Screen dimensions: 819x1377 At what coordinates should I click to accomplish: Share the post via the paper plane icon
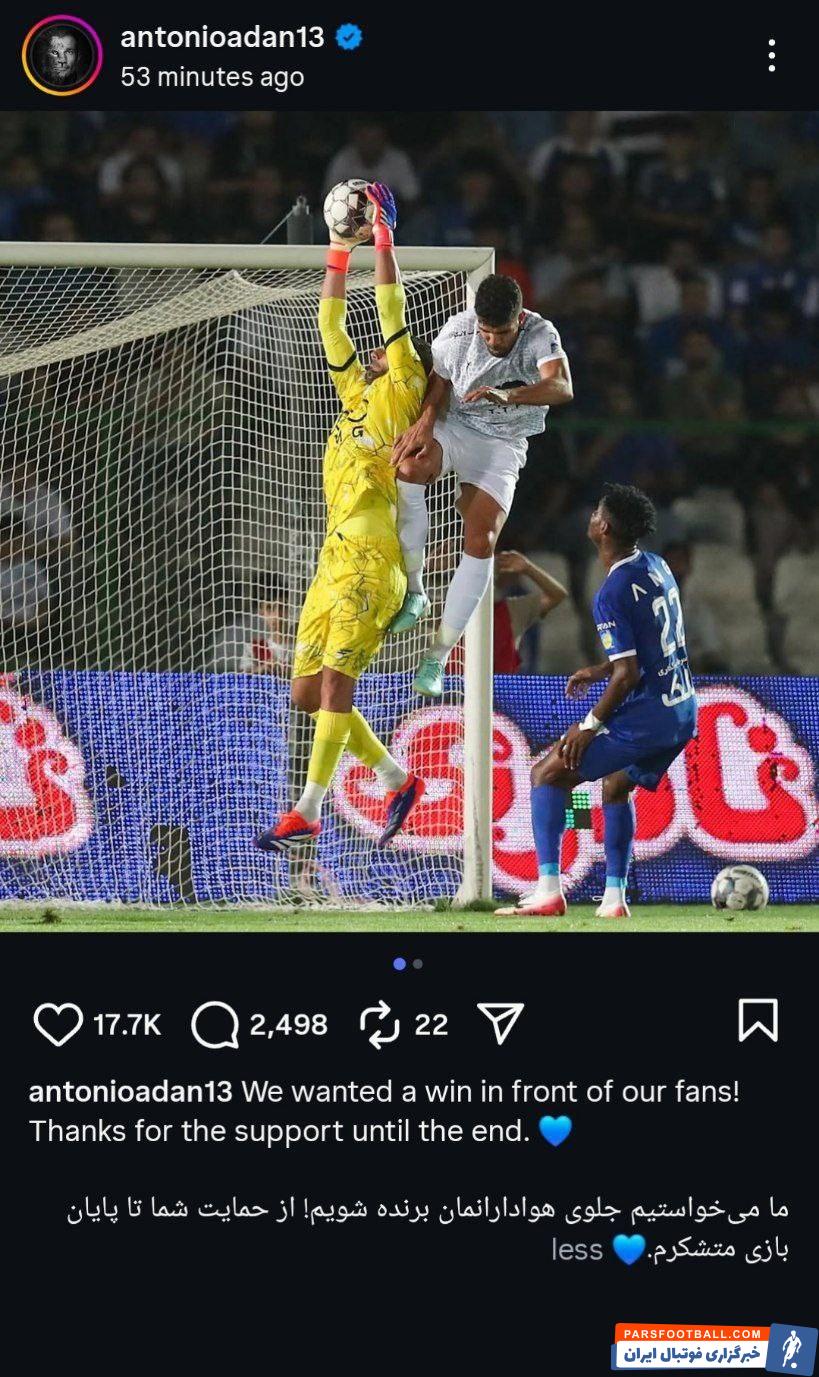tap(500, 1023)
